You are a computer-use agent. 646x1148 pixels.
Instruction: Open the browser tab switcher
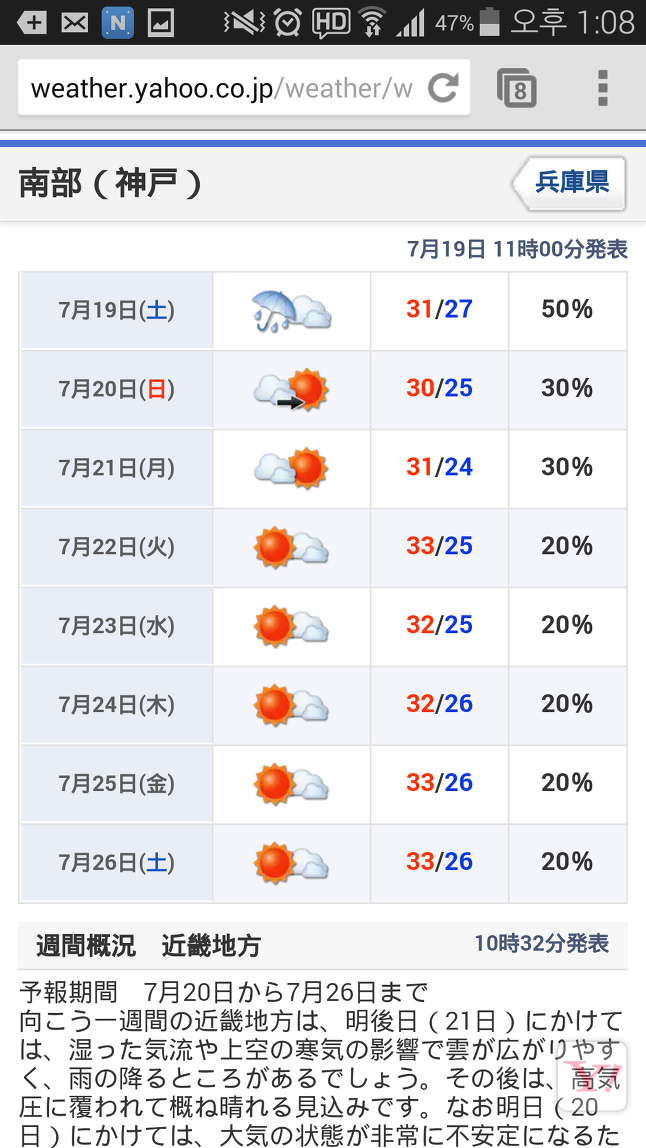click(517, 89)
